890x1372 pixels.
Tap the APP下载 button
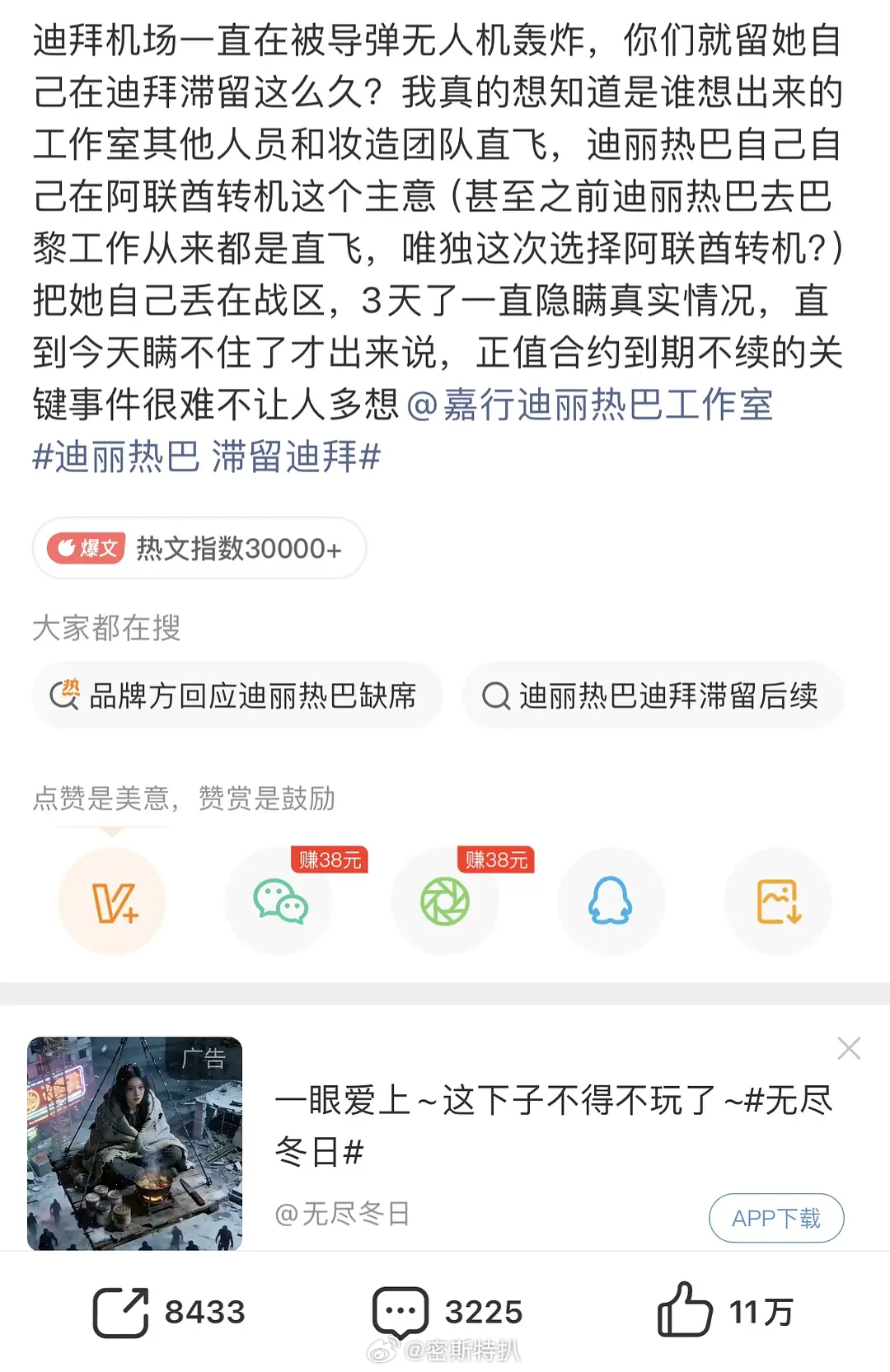775,1218
